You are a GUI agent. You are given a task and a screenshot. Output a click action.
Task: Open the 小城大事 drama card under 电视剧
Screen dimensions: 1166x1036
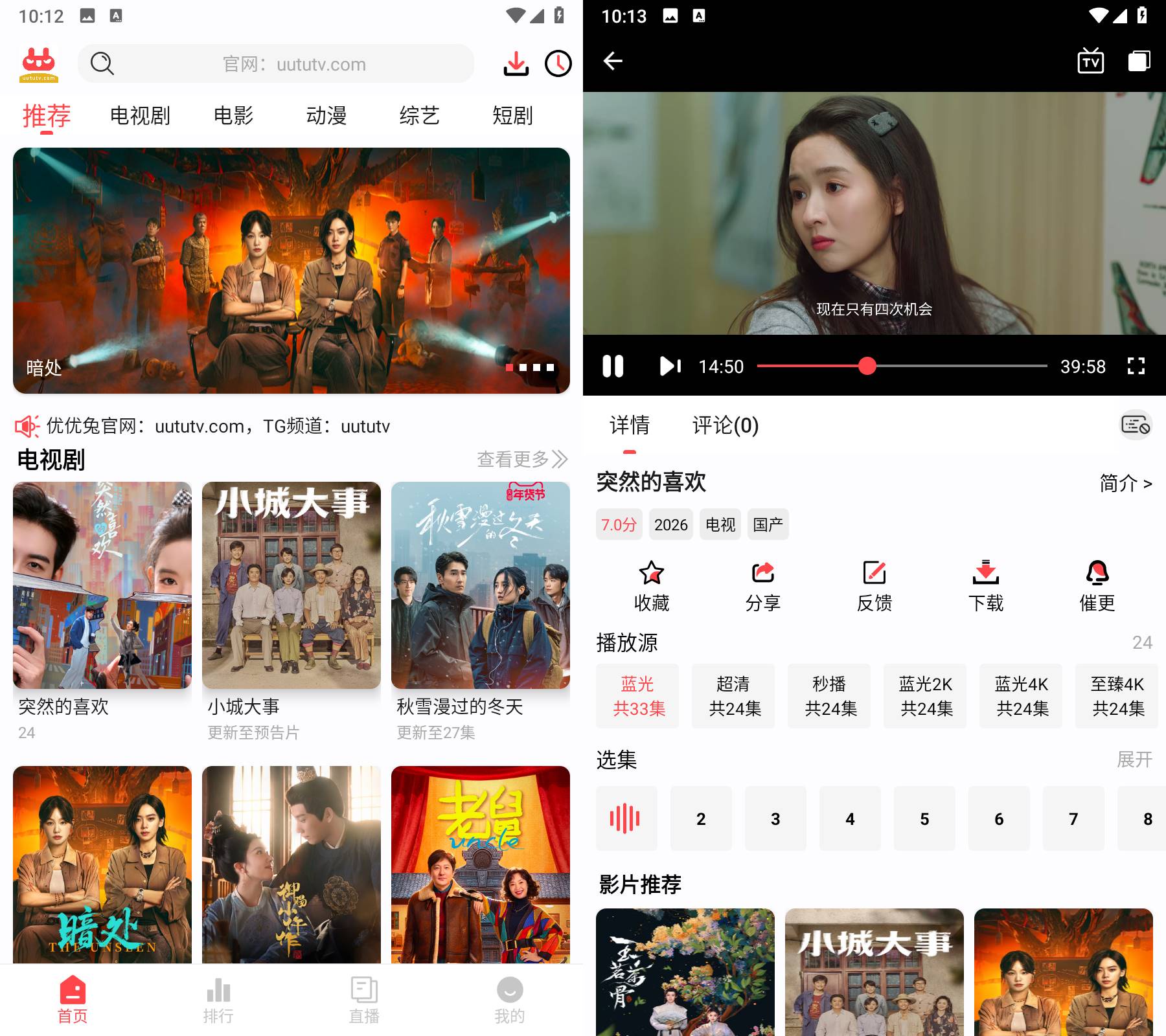point(291,585)
